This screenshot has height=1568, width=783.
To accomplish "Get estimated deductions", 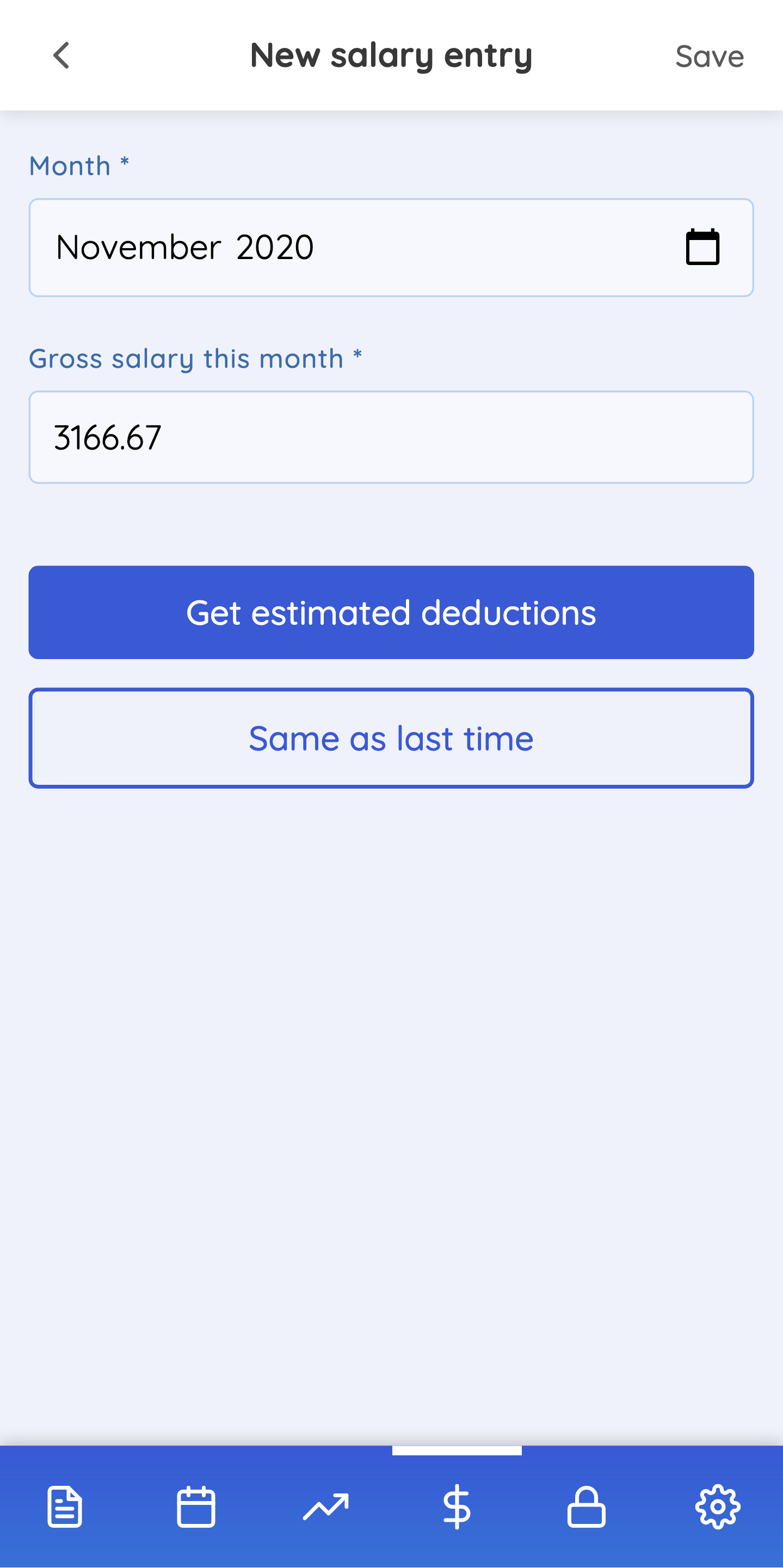I will click(391, 612).
